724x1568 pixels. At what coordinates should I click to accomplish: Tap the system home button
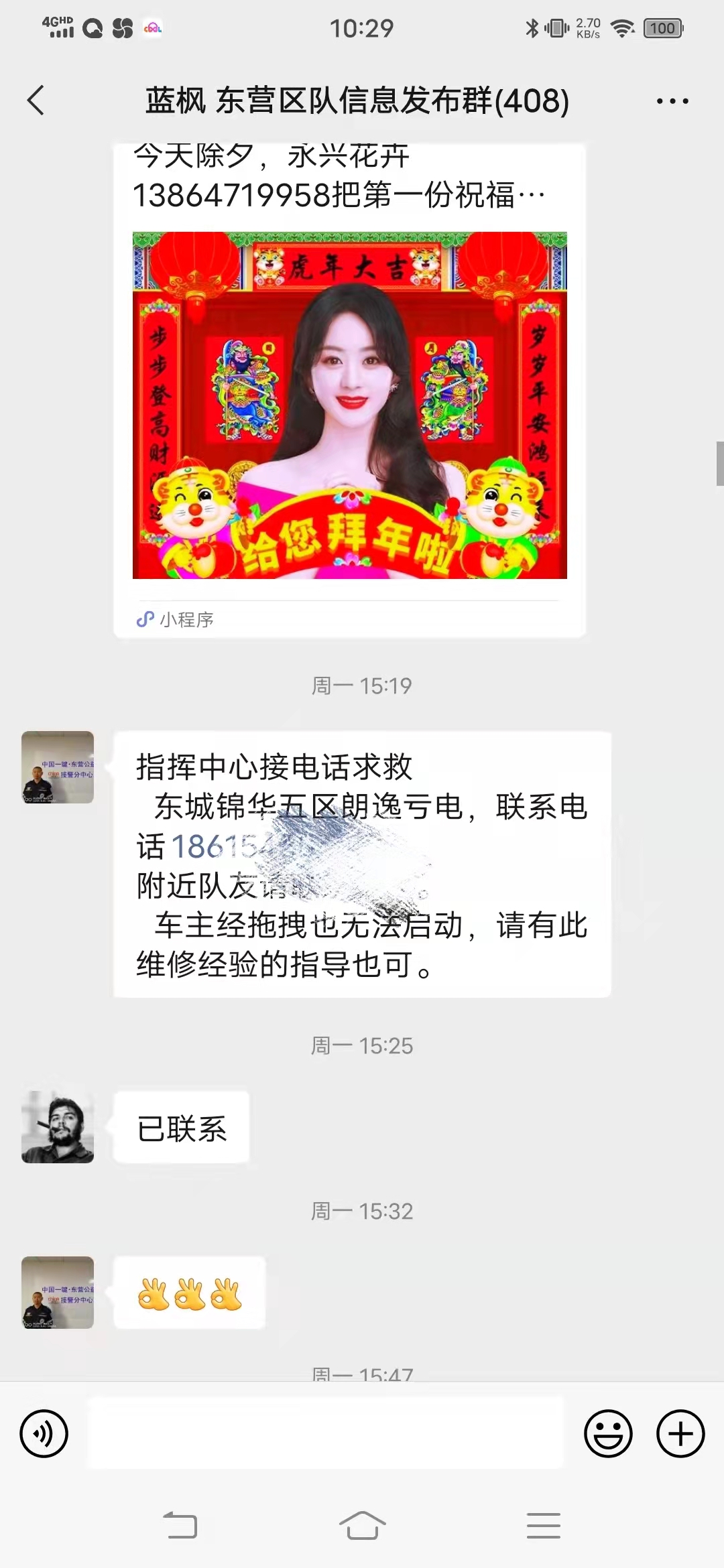coord(362,1526)
